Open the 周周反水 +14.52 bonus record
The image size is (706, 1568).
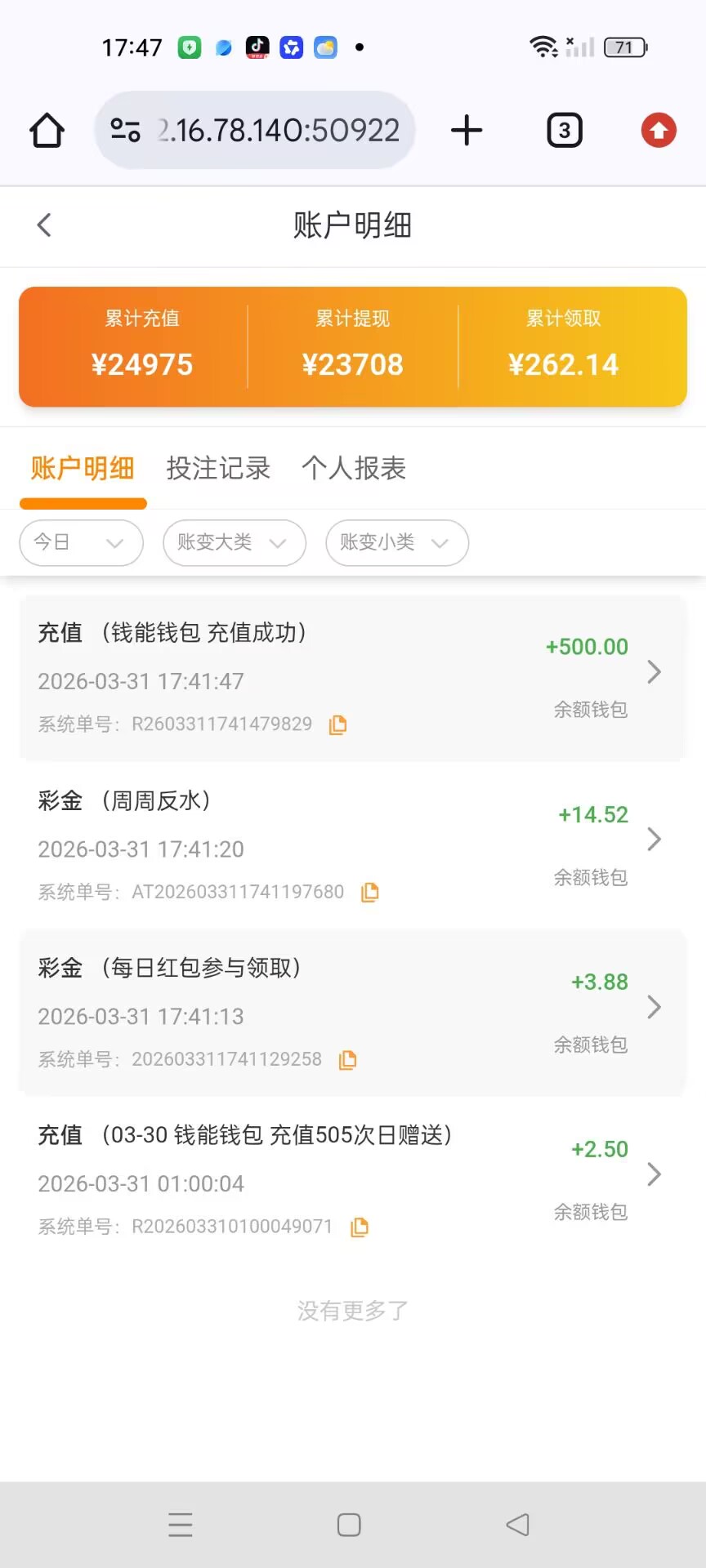[x=351, y=845]
